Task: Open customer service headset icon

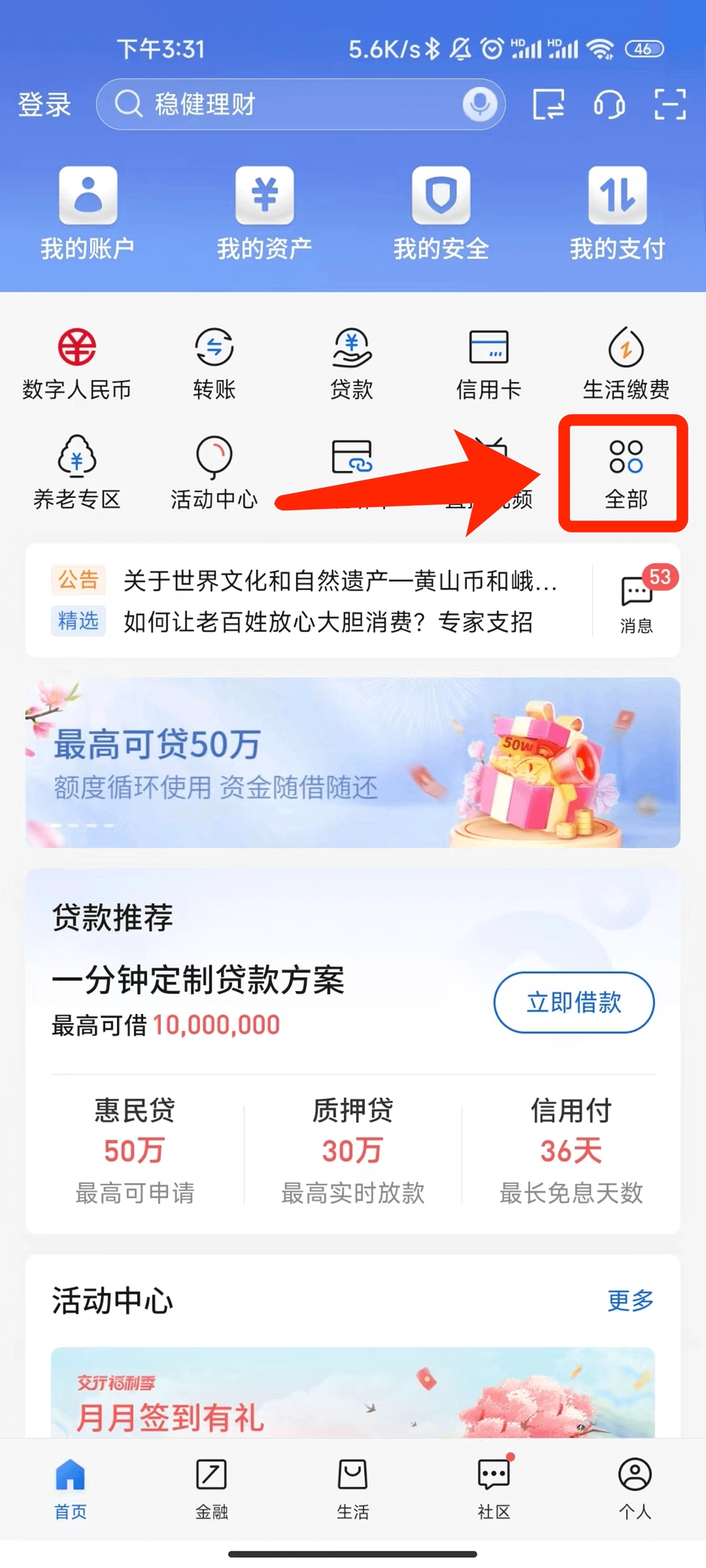Action: [609, 105]
